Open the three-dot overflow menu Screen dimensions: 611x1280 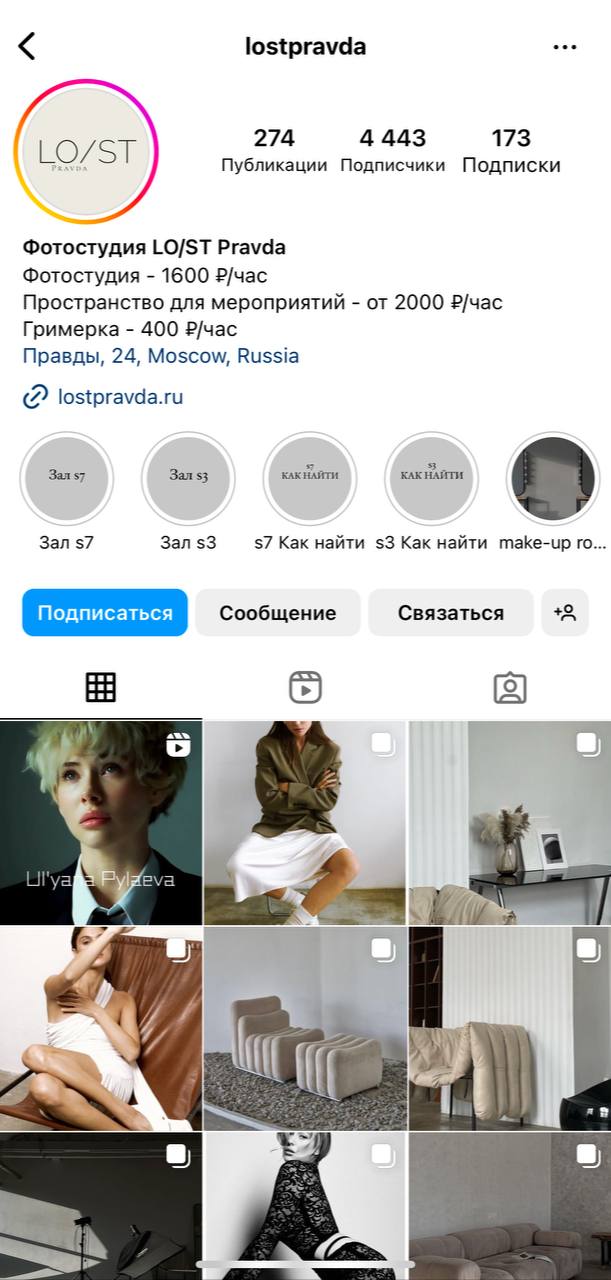point(565,47)
